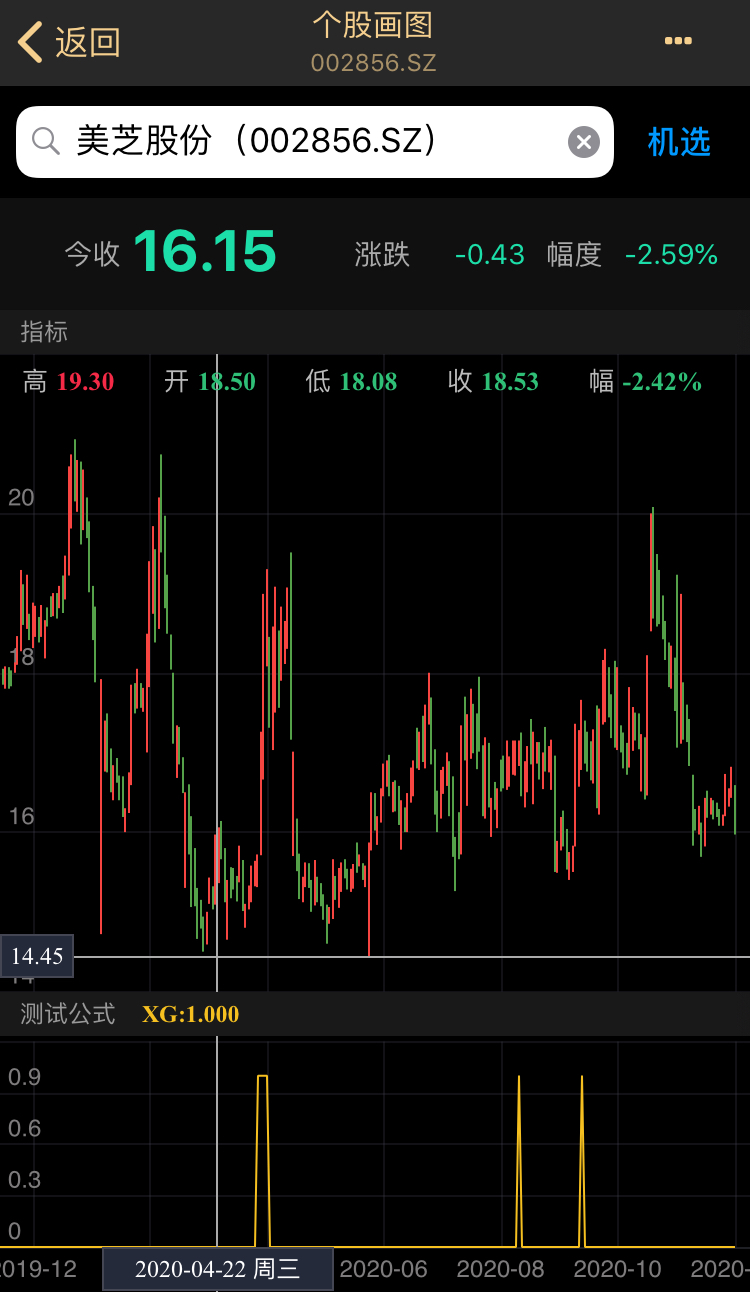
Task: Tap the stock search field
Action: [x=300, y=142]
